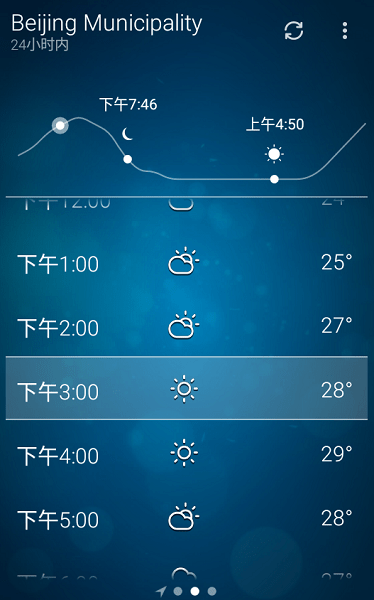Tap the location arrow page indicator
374x600 pixels.
pos(161,591)
